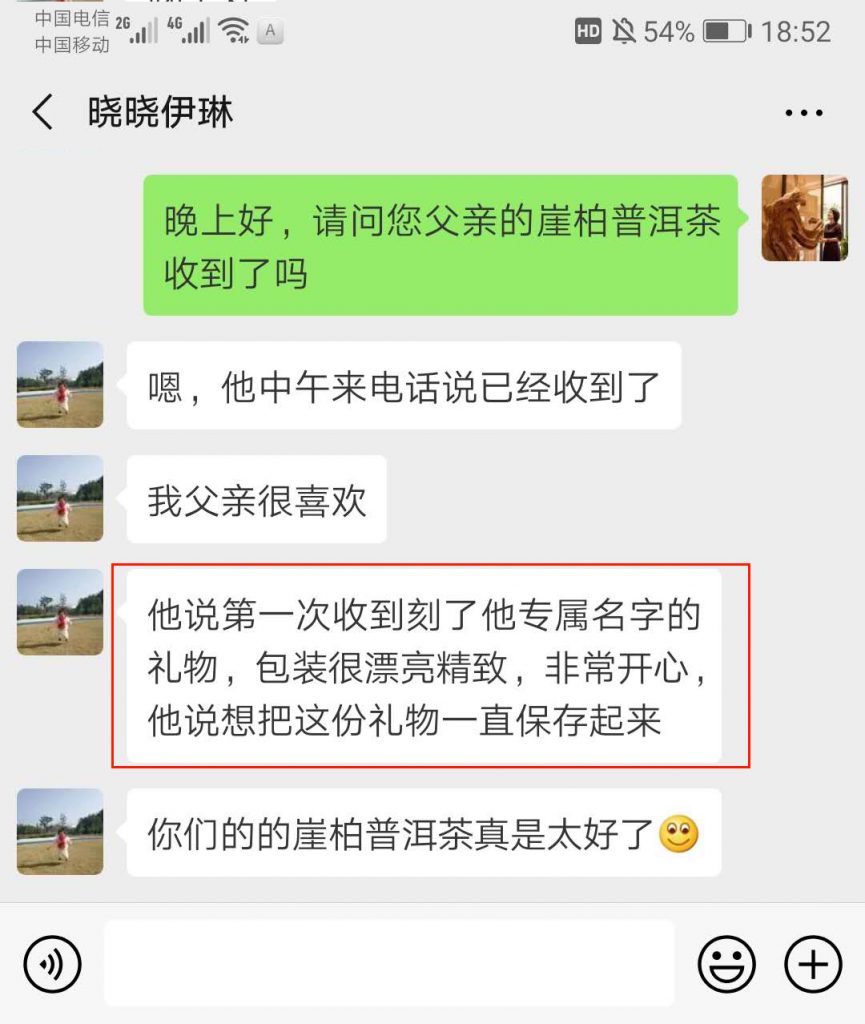
Task: Open the sender's avatar beside the green message
Action: tap(804, 218)
